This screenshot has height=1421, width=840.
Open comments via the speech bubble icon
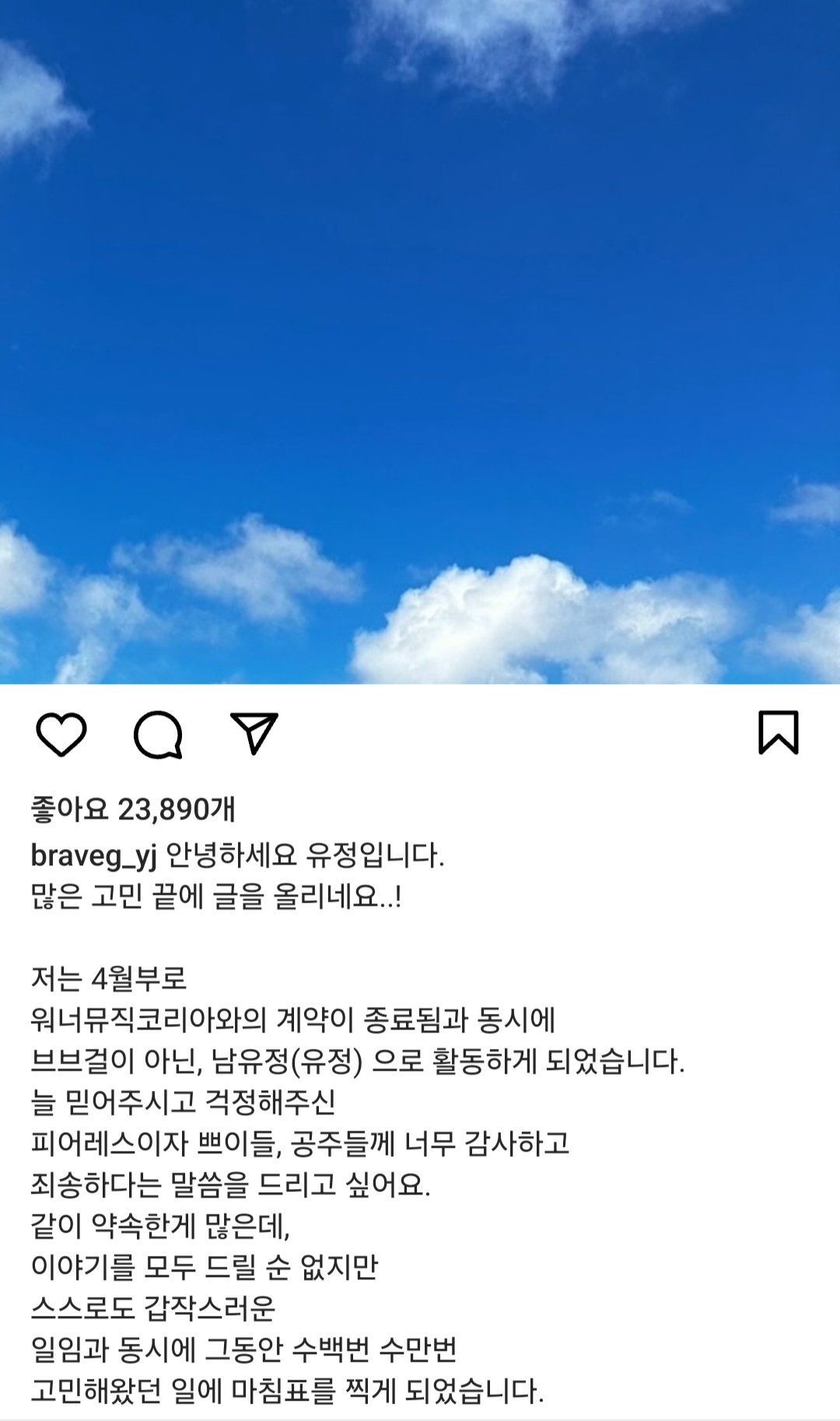pos(158,734)
